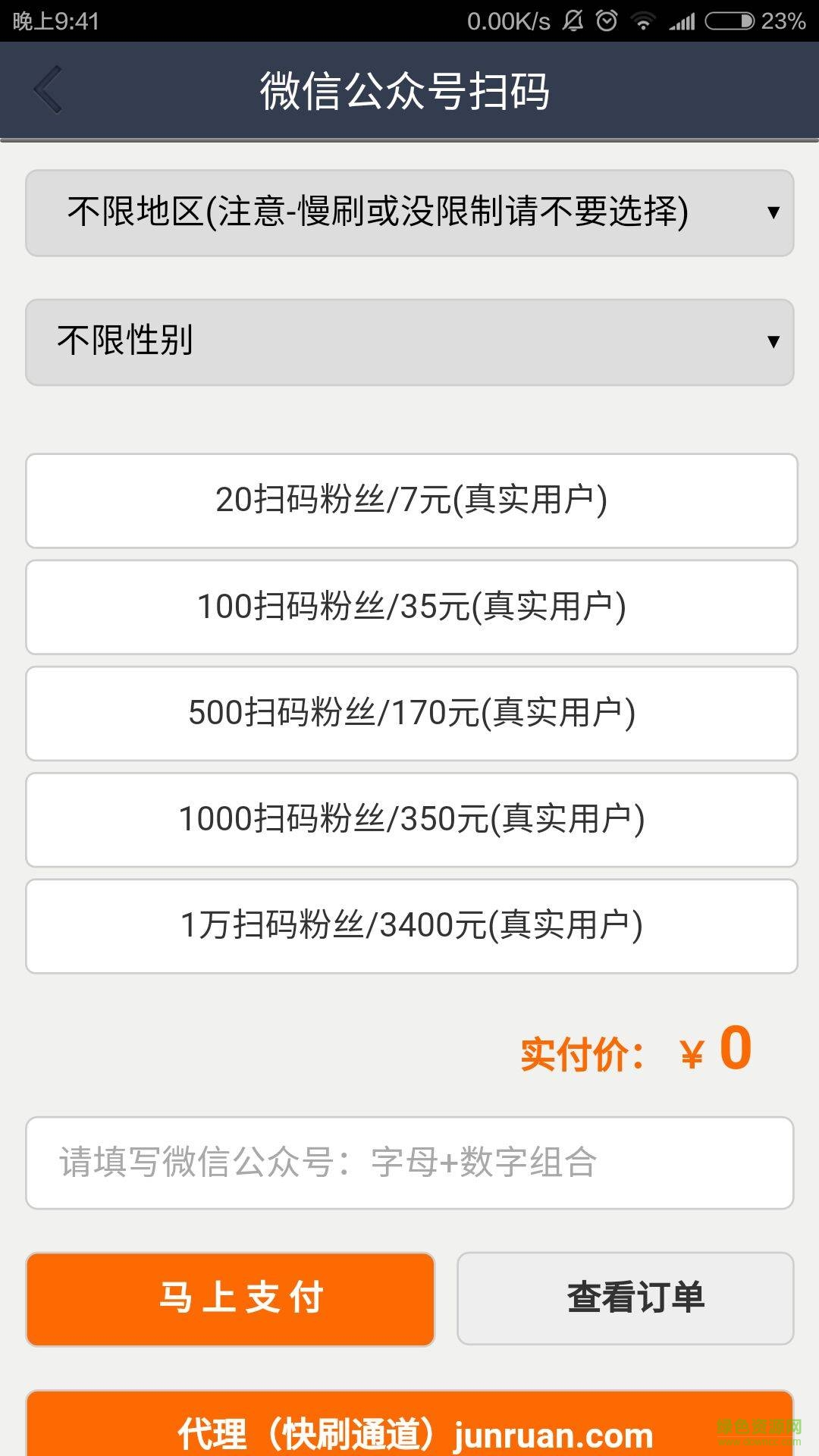Open the region dropdown 不限地区
Image resolution: width=819 pixels, height=1456 pixels.
click(409, 213)
